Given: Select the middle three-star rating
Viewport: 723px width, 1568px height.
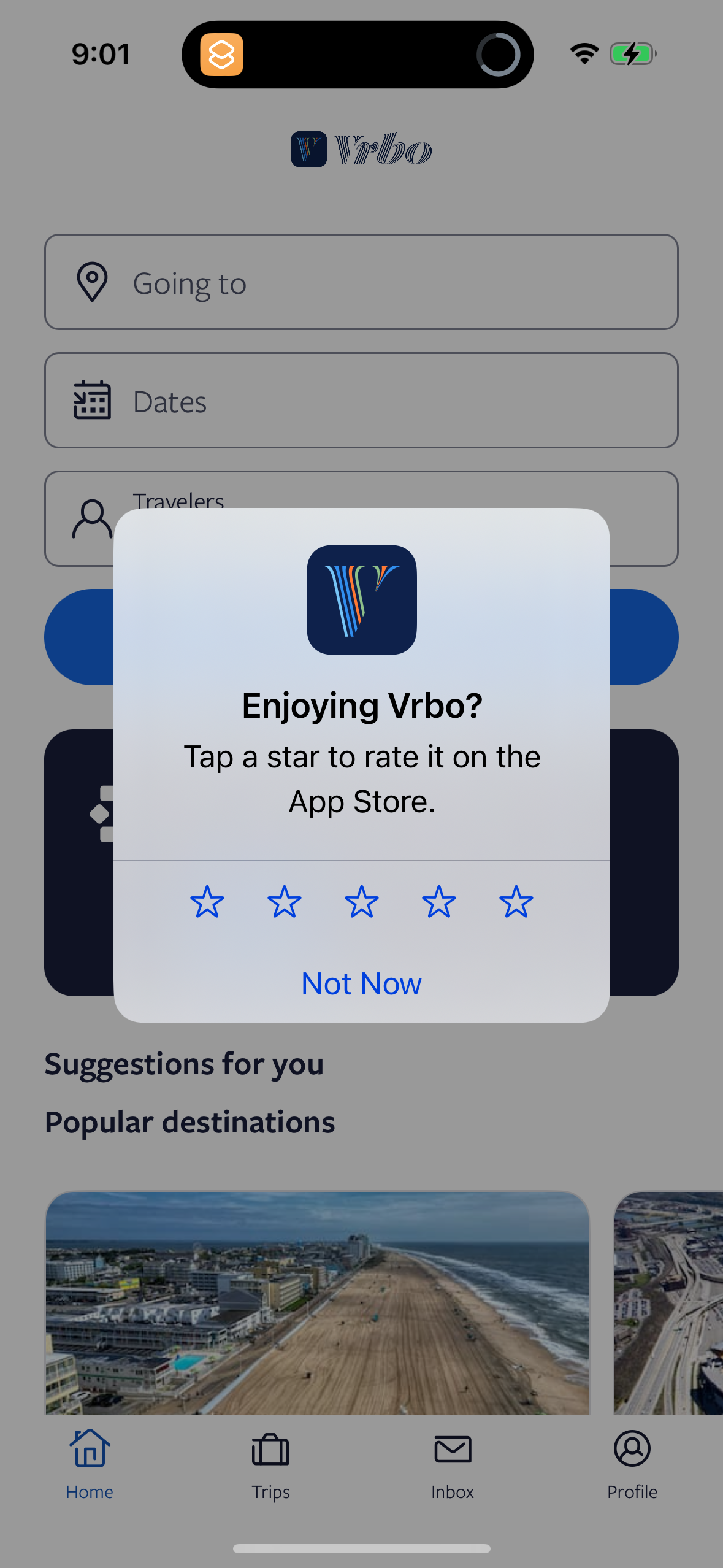Looking at the screenshot, I should [361, 902].
